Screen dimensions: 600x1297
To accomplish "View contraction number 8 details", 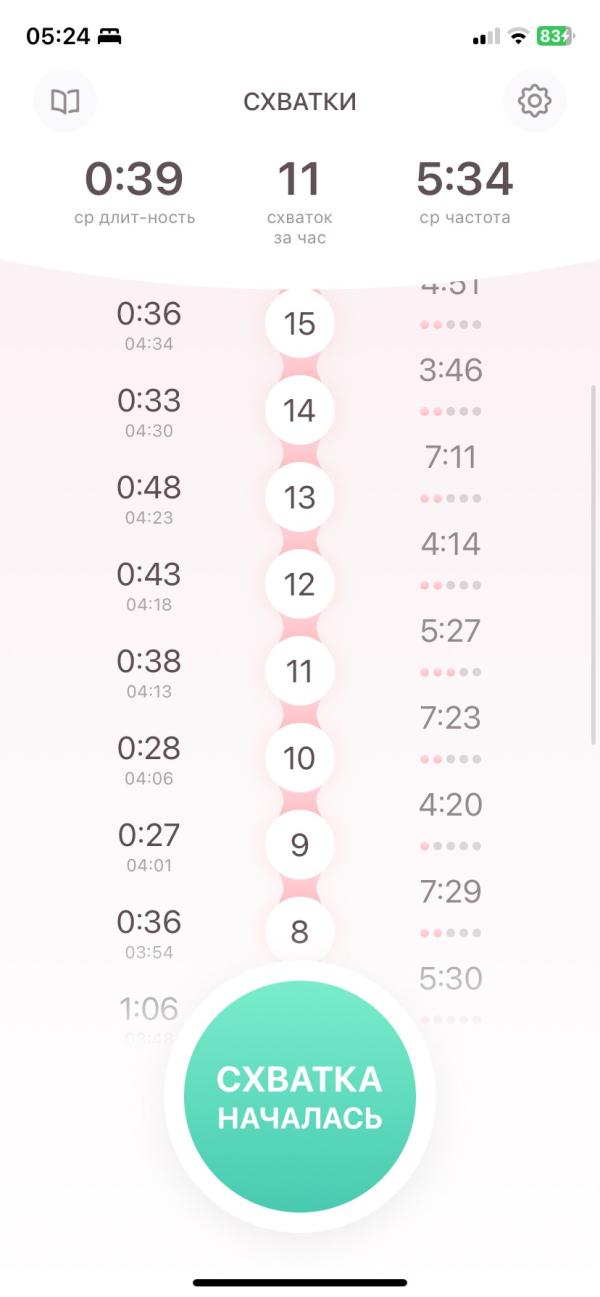I will pos(300,933).
